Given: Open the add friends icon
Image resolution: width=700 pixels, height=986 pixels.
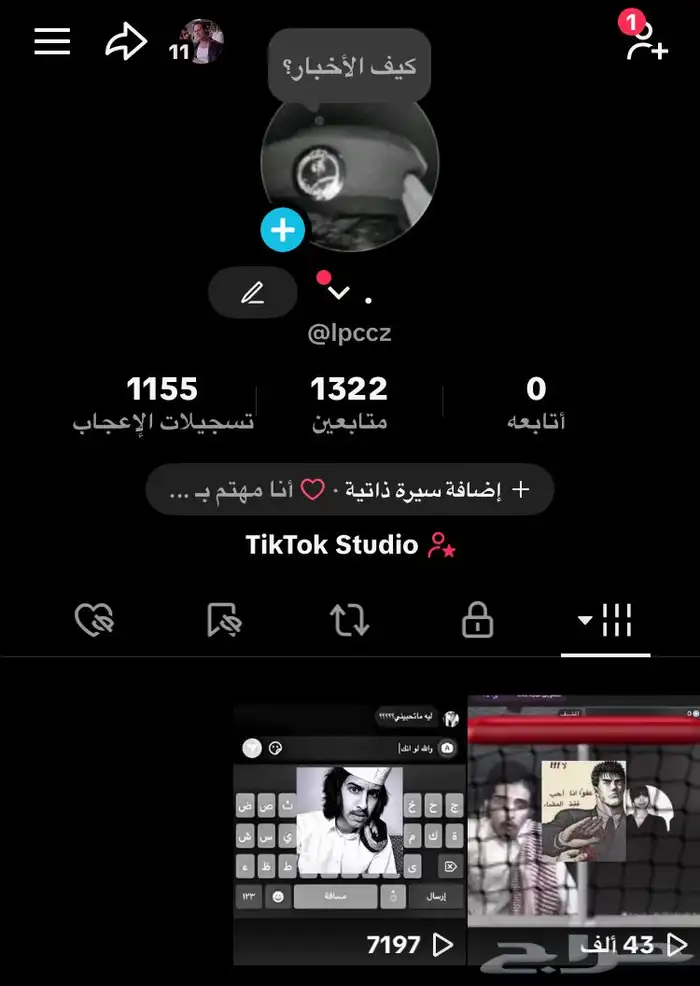Looking at the screenshot, I should tap(646, 41).
